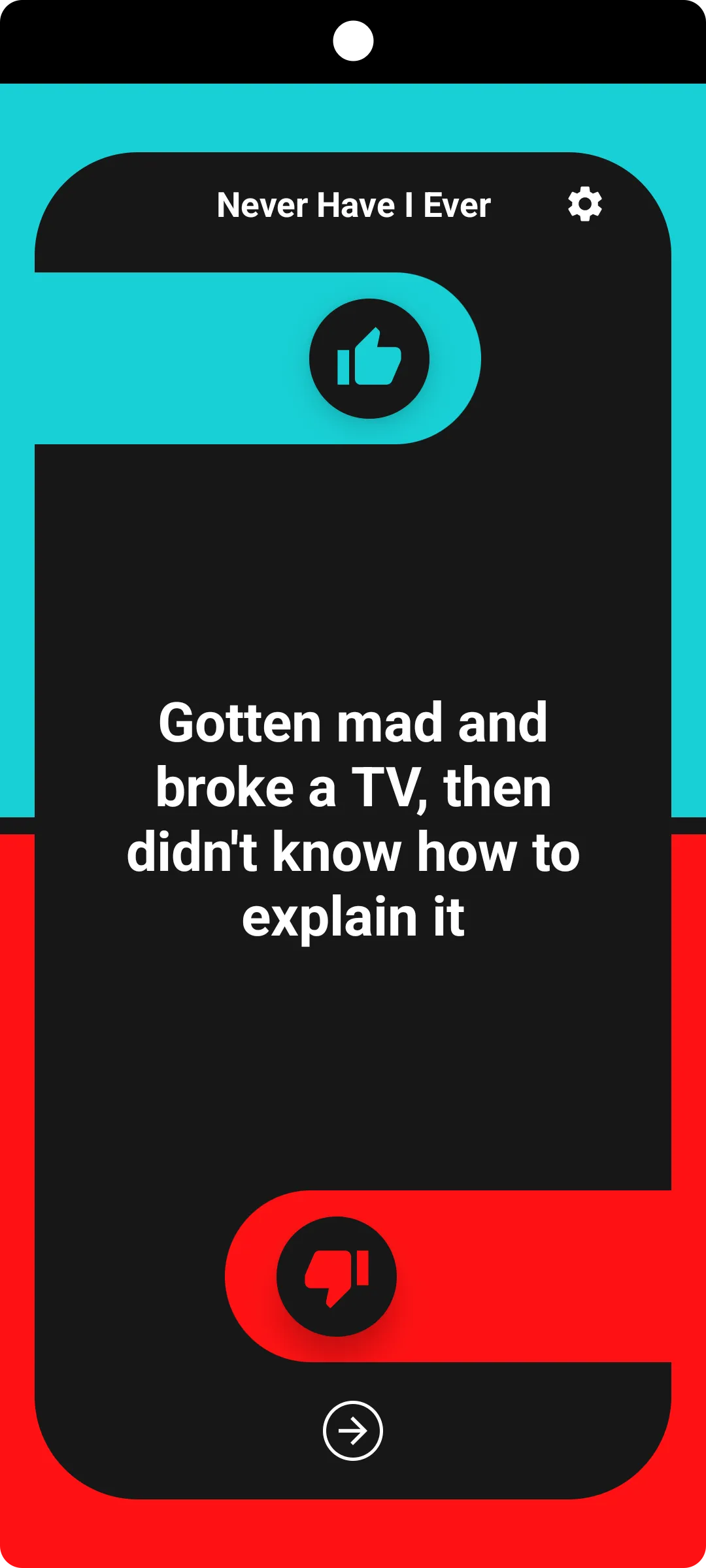Screen dimensions: 706x1568
Task: Tap the thumbs up button
Action: point(369,359)
